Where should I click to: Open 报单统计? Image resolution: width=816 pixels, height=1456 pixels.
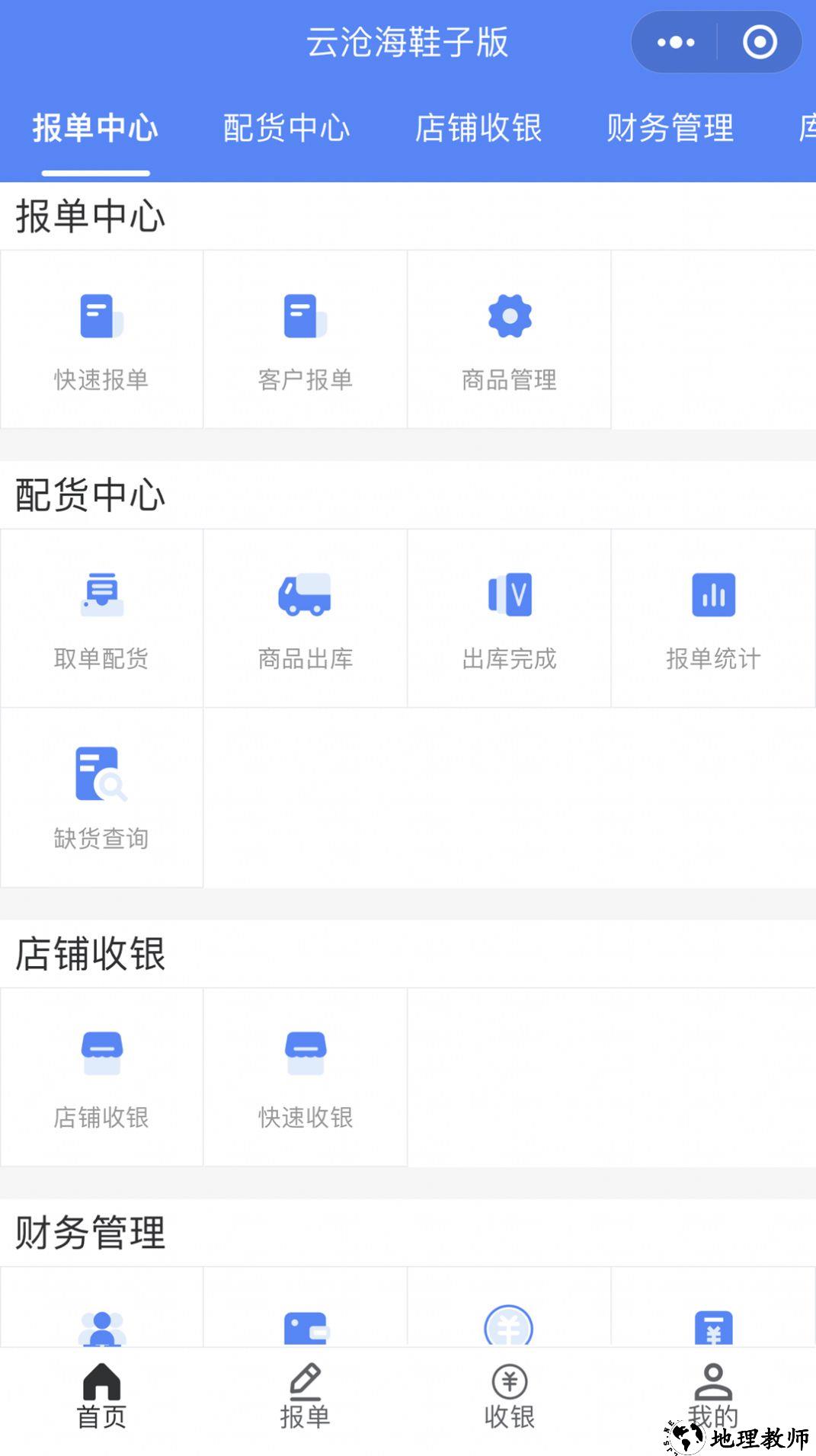tap(713, 618)
